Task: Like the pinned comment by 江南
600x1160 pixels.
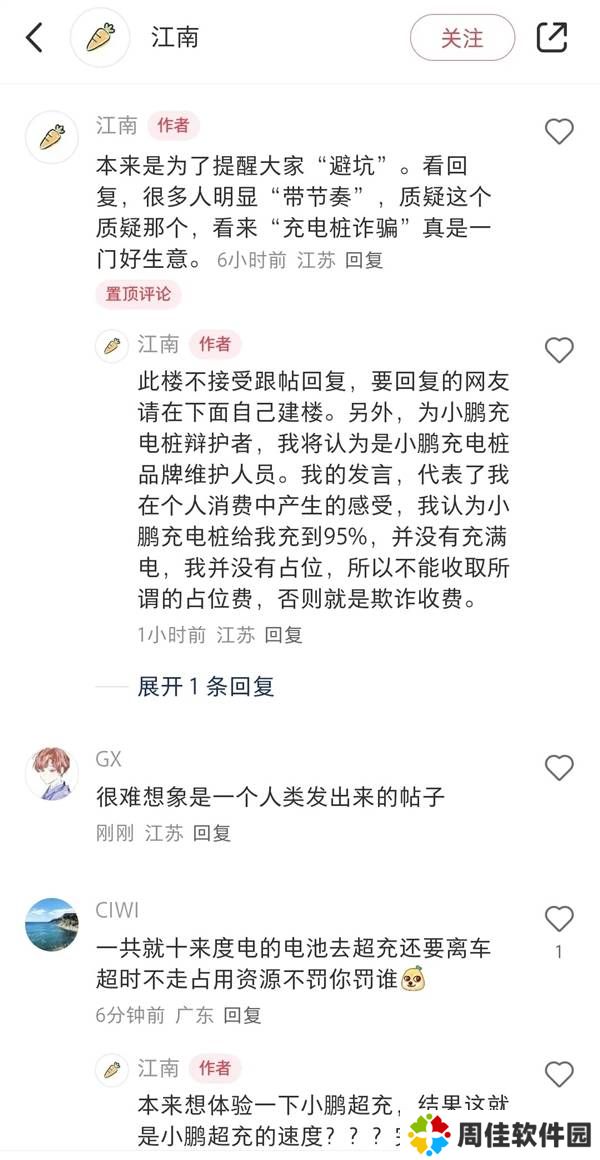Action: (x=558, y=131)
